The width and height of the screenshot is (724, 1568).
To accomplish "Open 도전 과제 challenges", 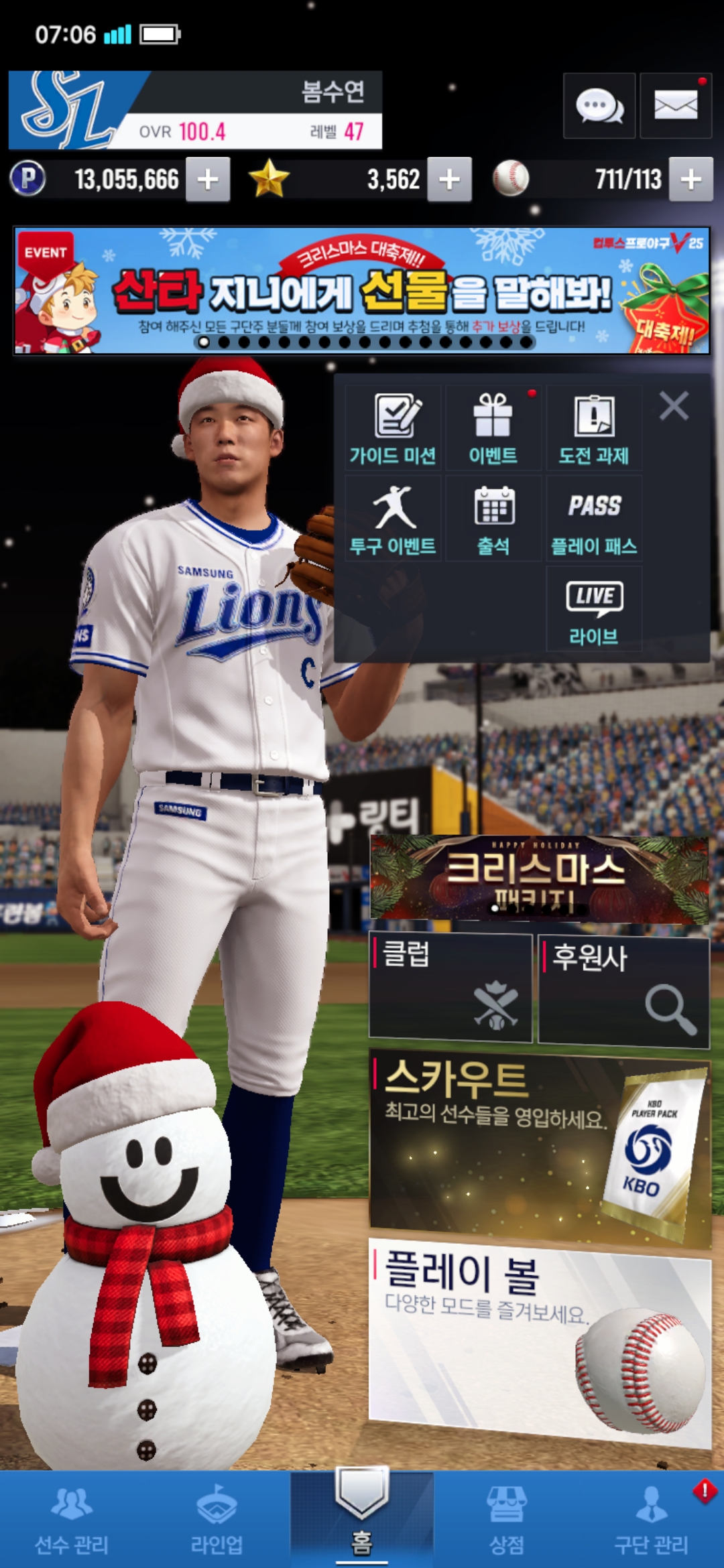I will [594, 429].
